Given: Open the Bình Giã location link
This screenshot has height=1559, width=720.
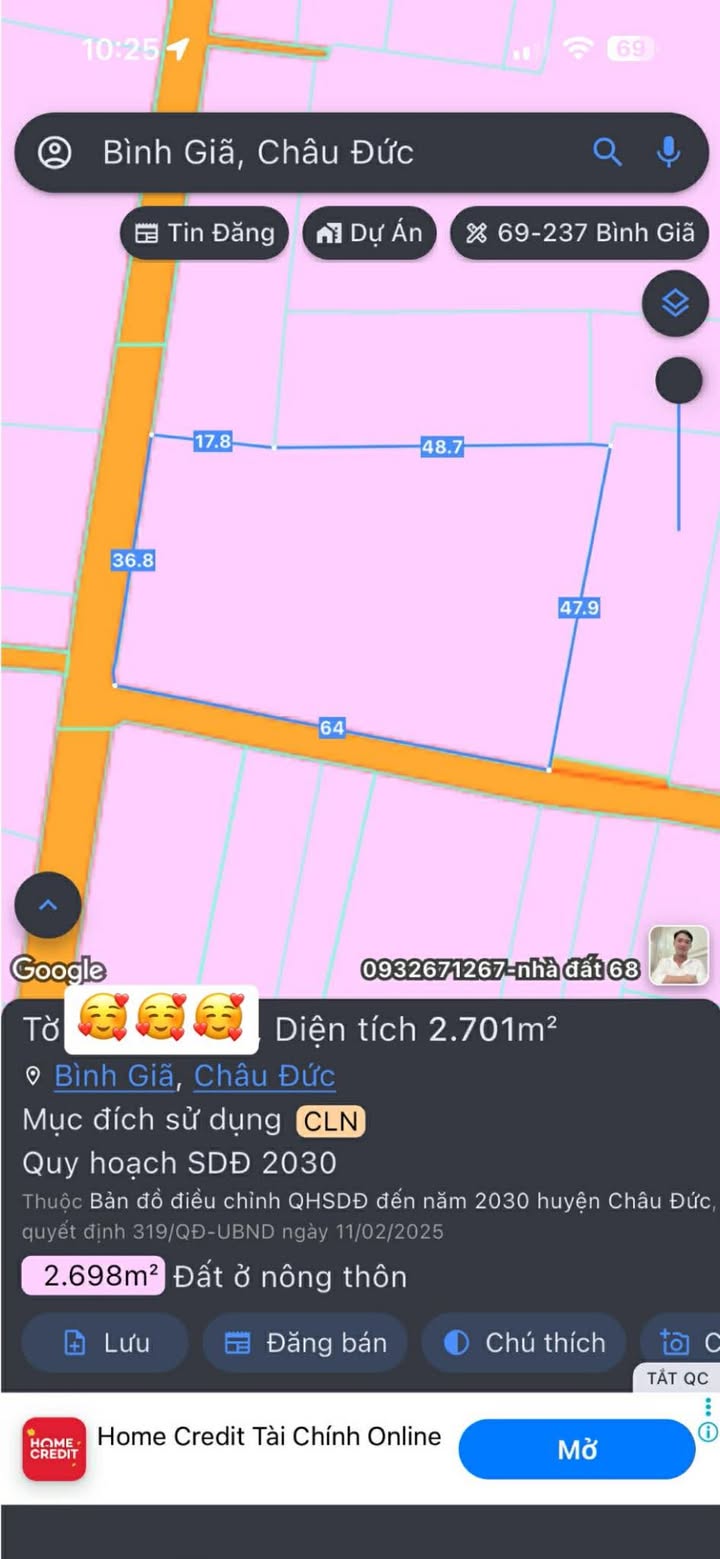Looking at the screenshot, I should (114, 1076).
